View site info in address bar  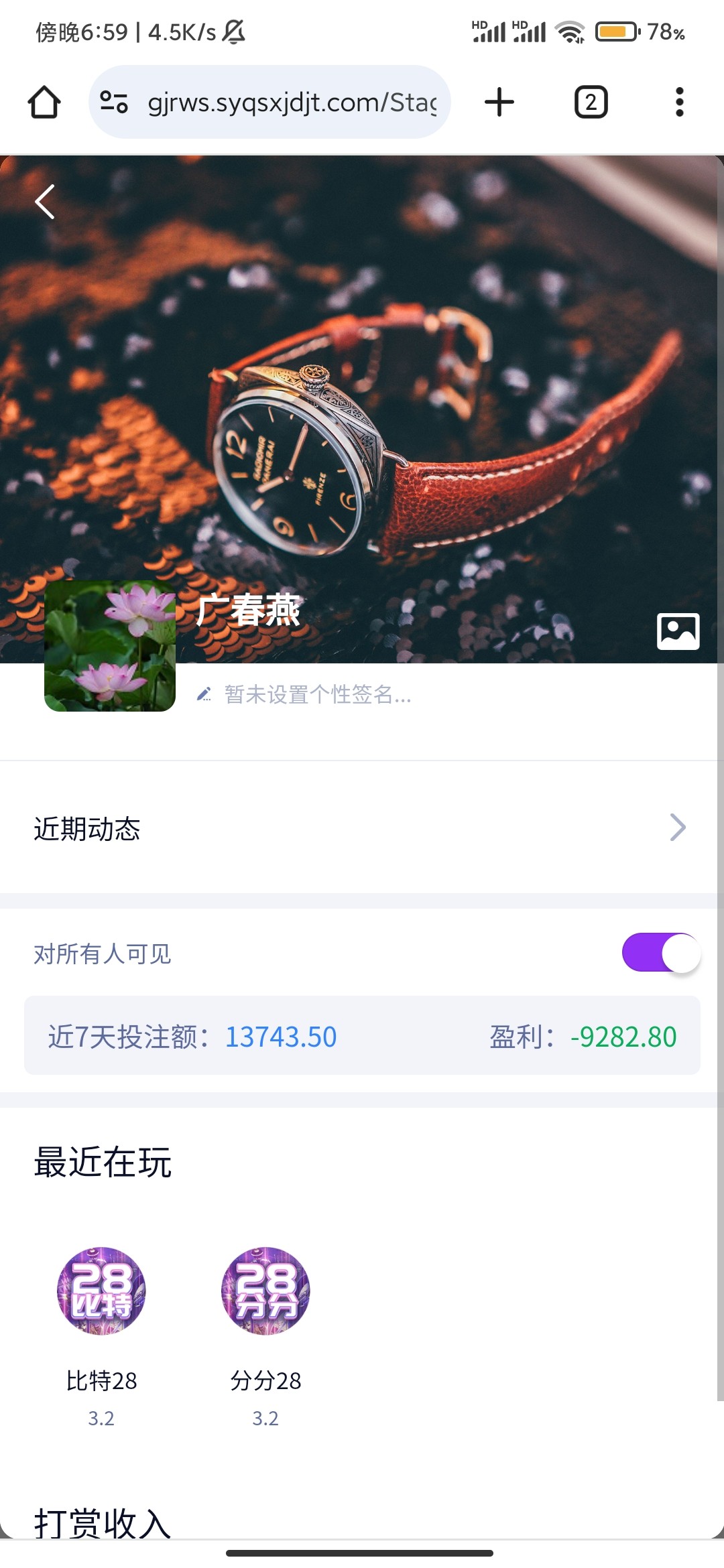[114, 103]
